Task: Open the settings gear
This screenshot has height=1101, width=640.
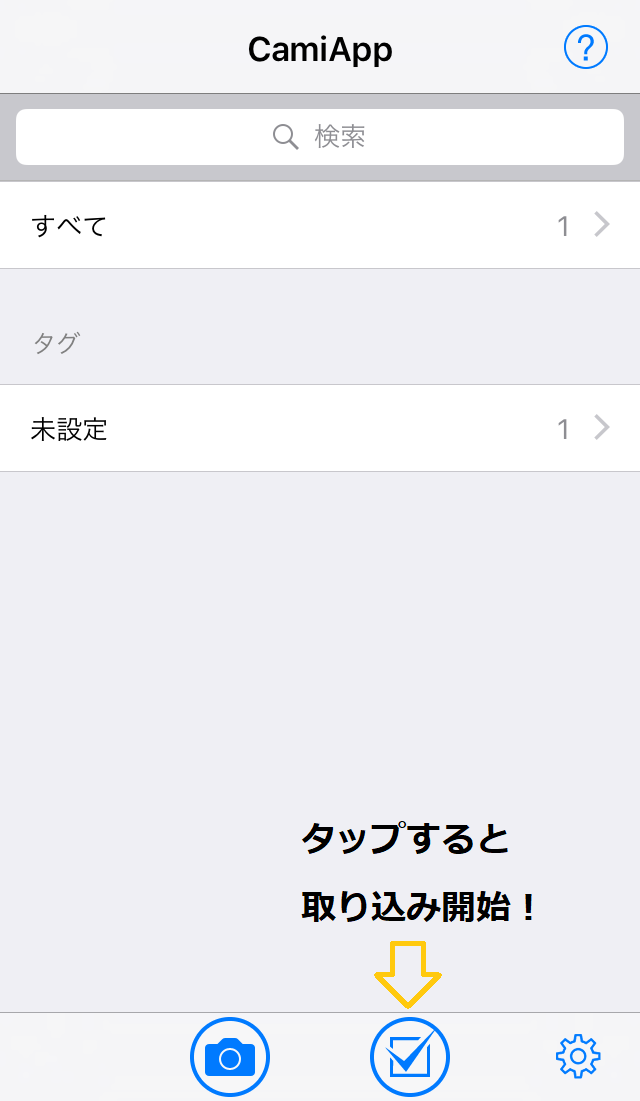Action: tap(578, 1056)
